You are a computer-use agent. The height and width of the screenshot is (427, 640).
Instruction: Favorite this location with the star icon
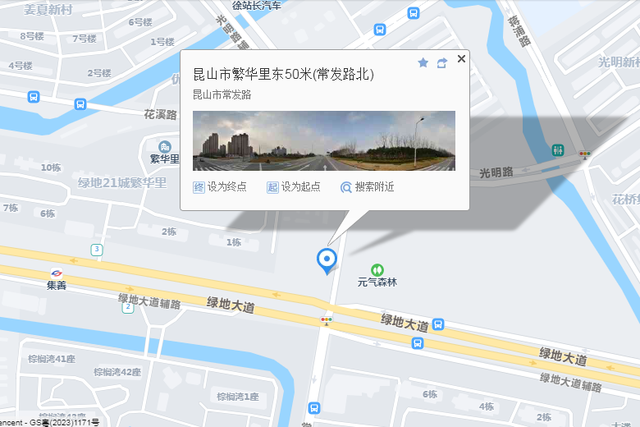tap(423, 63)
